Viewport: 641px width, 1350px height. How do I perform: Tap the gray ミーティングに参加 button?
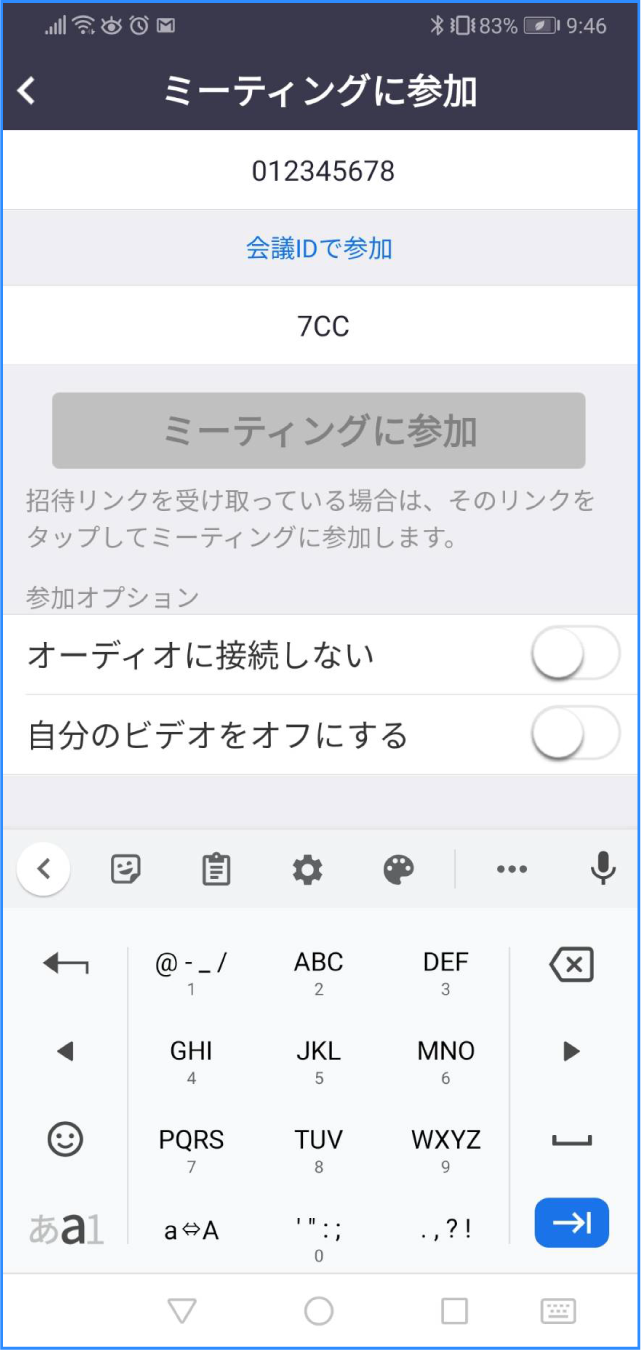tap(319, 431)
